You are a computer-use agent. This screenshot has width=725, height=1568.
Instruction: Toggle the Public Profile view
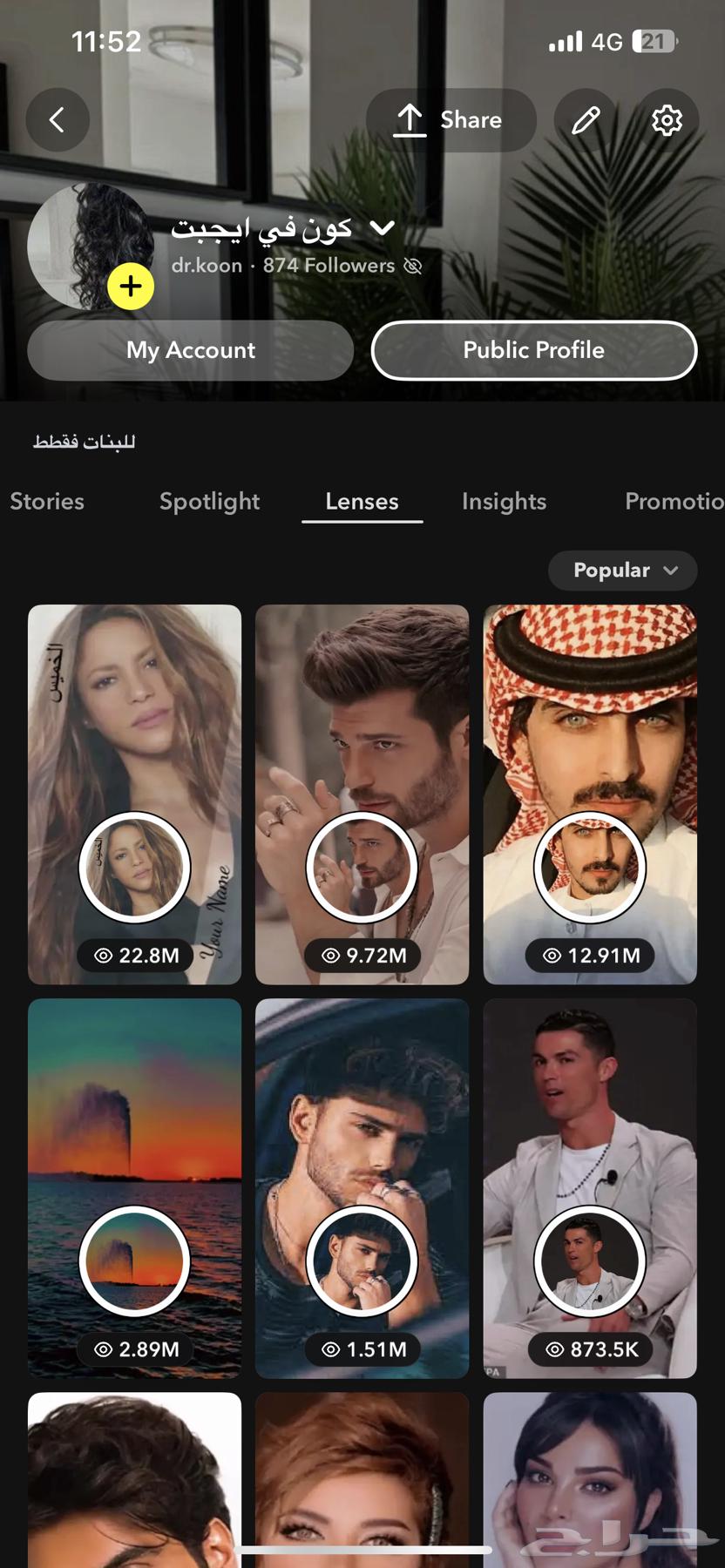point(532,350)
